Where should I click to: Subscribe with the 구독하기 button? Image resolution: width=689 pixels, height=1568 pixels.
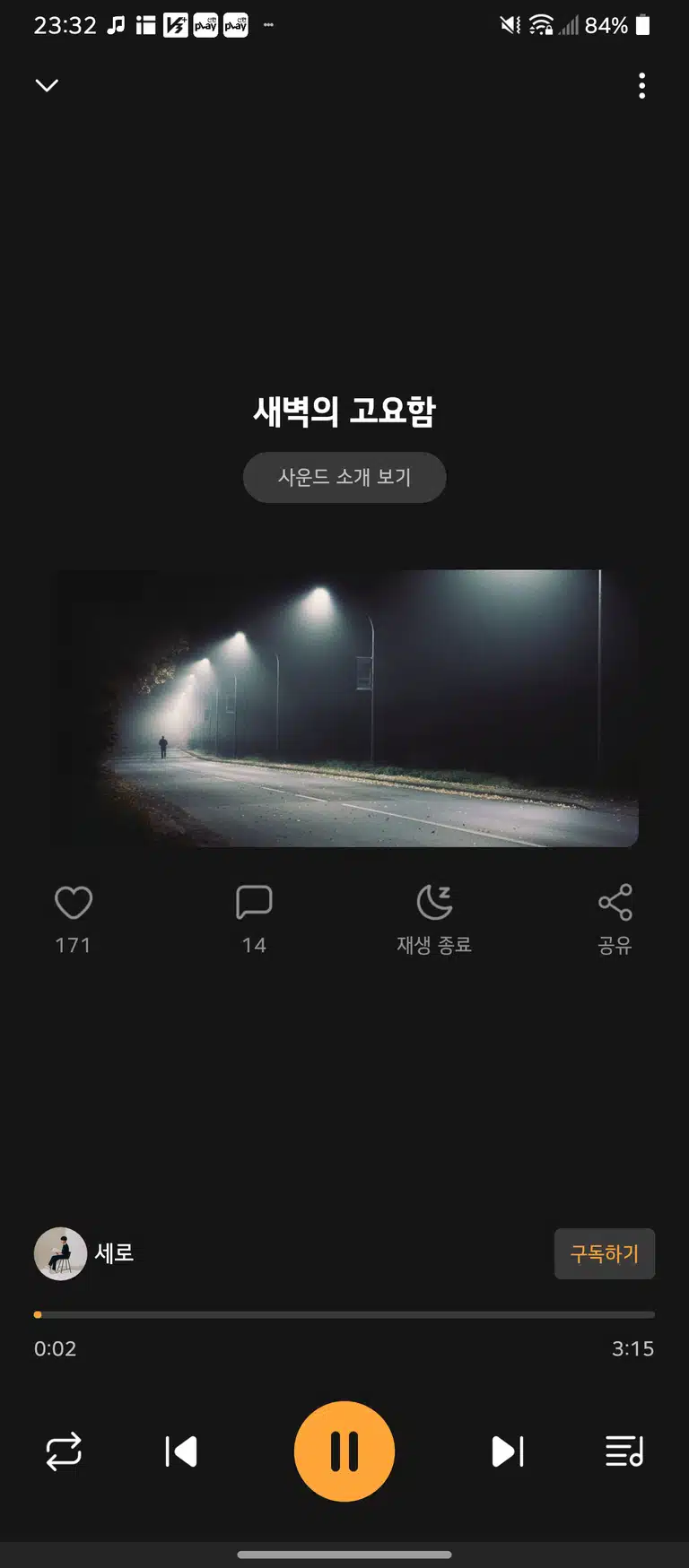click(x=605, y=1253)
